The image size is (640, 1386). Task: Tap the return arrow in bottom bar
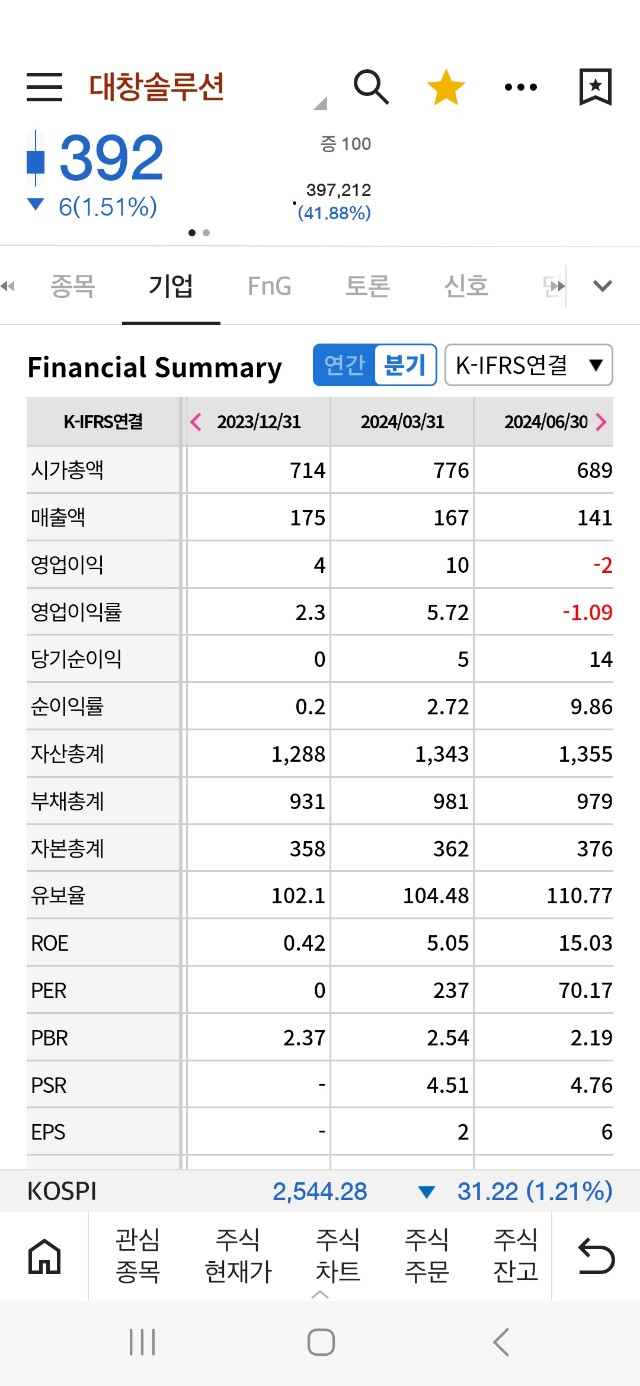[x=596, y=1256]
